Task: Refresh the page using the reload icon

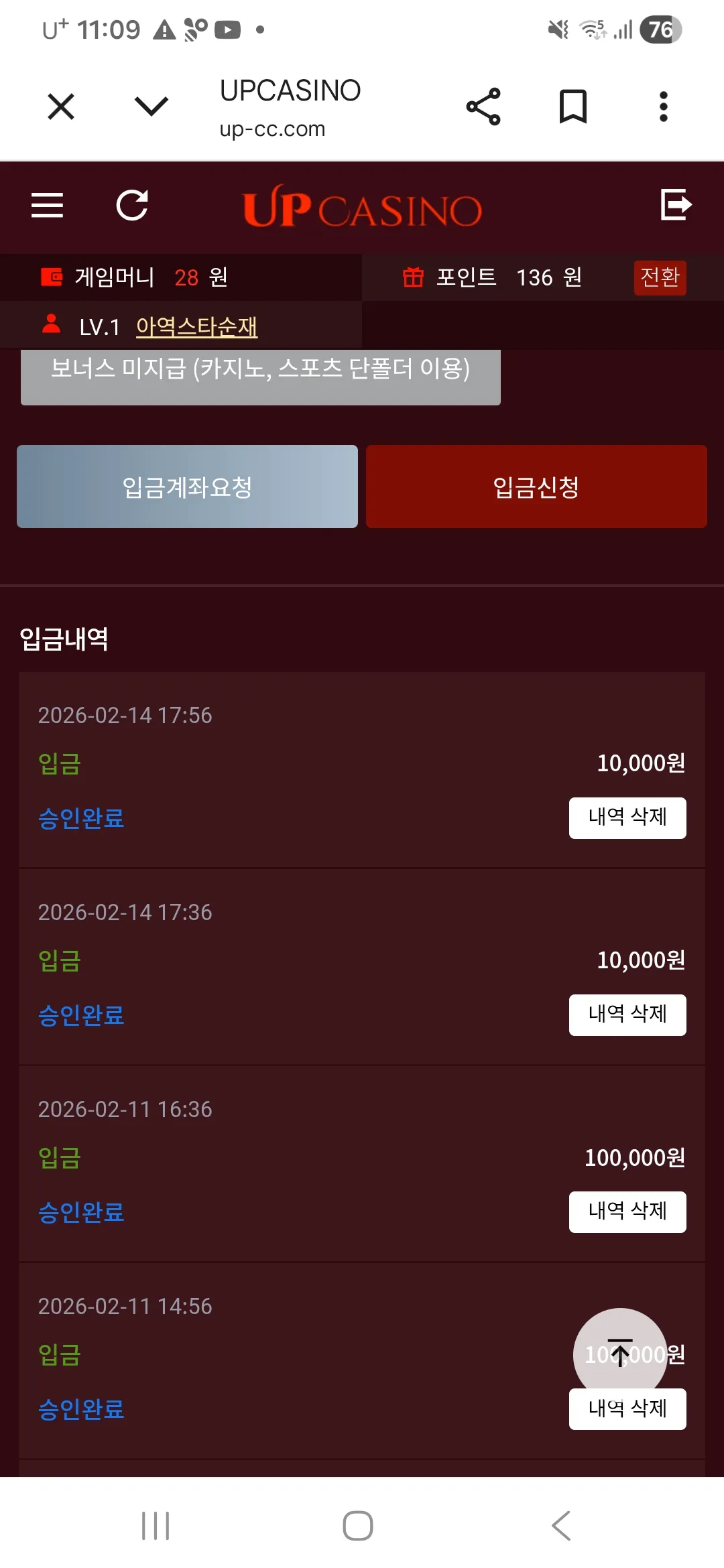Action: (132, 205)
